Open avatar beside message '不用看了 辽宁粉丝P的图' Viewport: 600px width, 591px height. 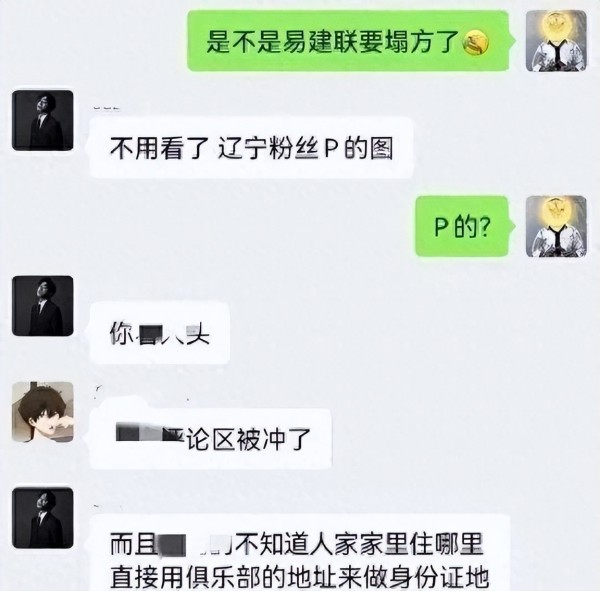click(x=42, y=120)
